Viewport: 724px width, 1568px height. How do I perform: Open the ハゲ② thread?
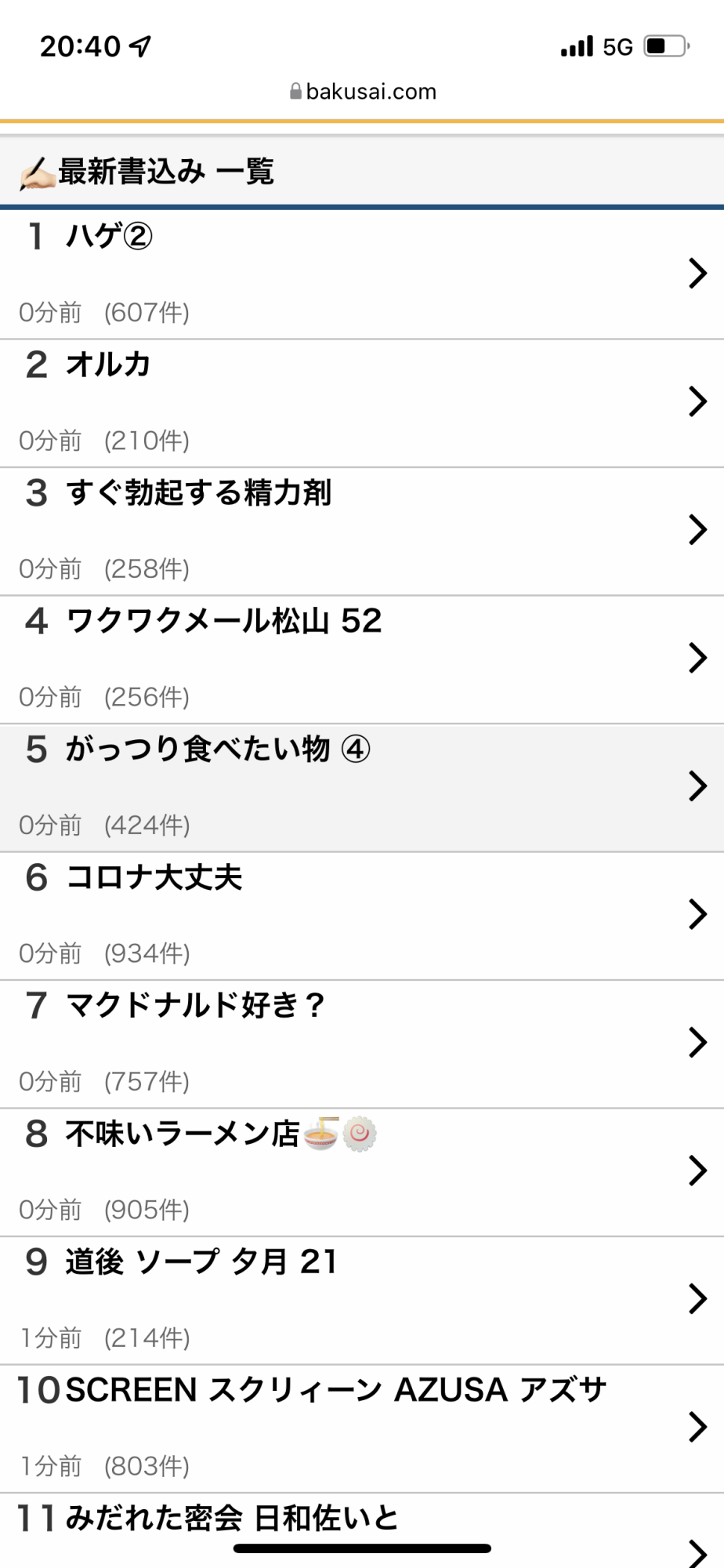coord(362,274)
